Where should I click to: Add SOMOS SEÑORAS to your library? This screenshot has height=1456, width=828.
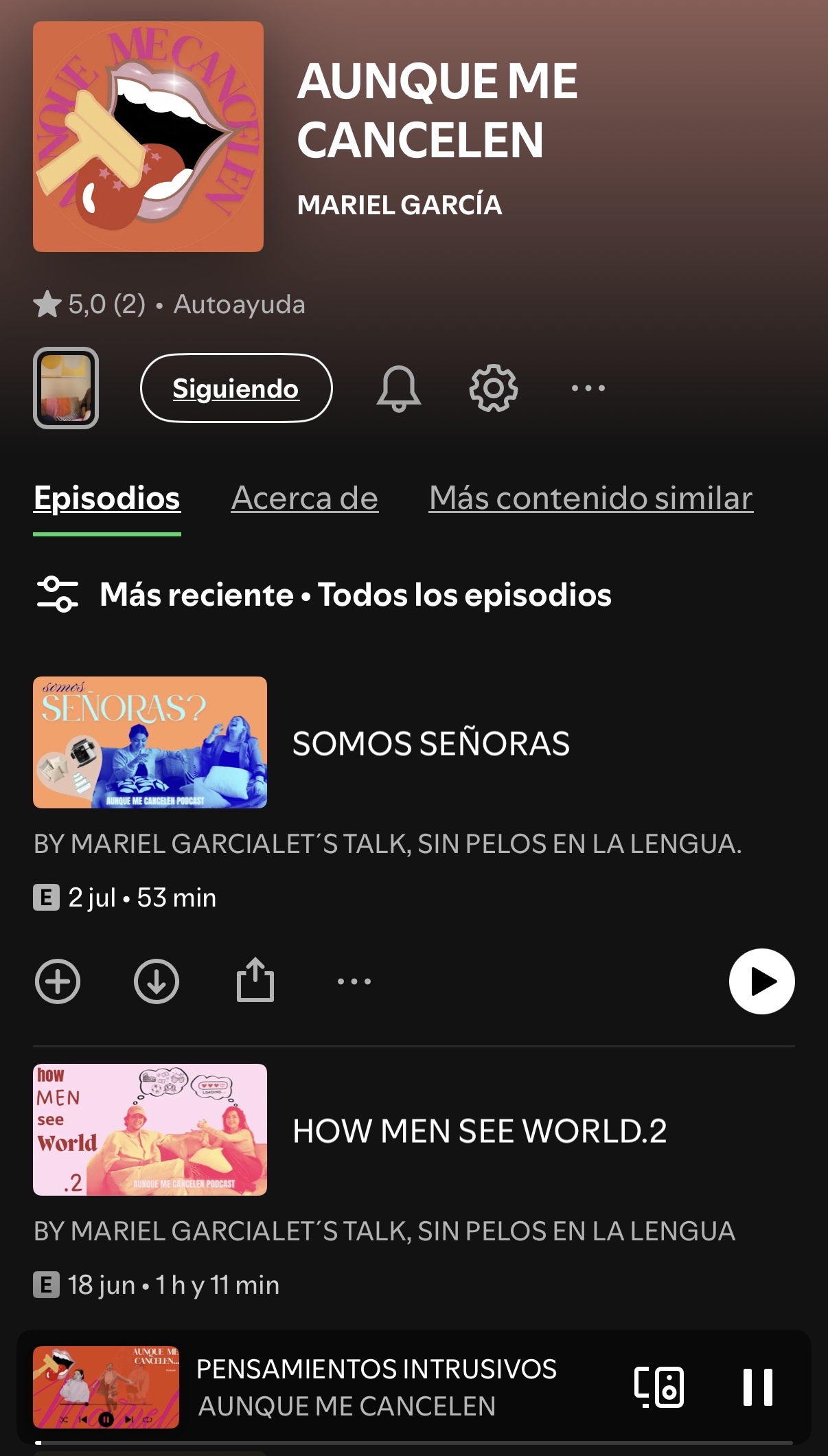[58, 981]
